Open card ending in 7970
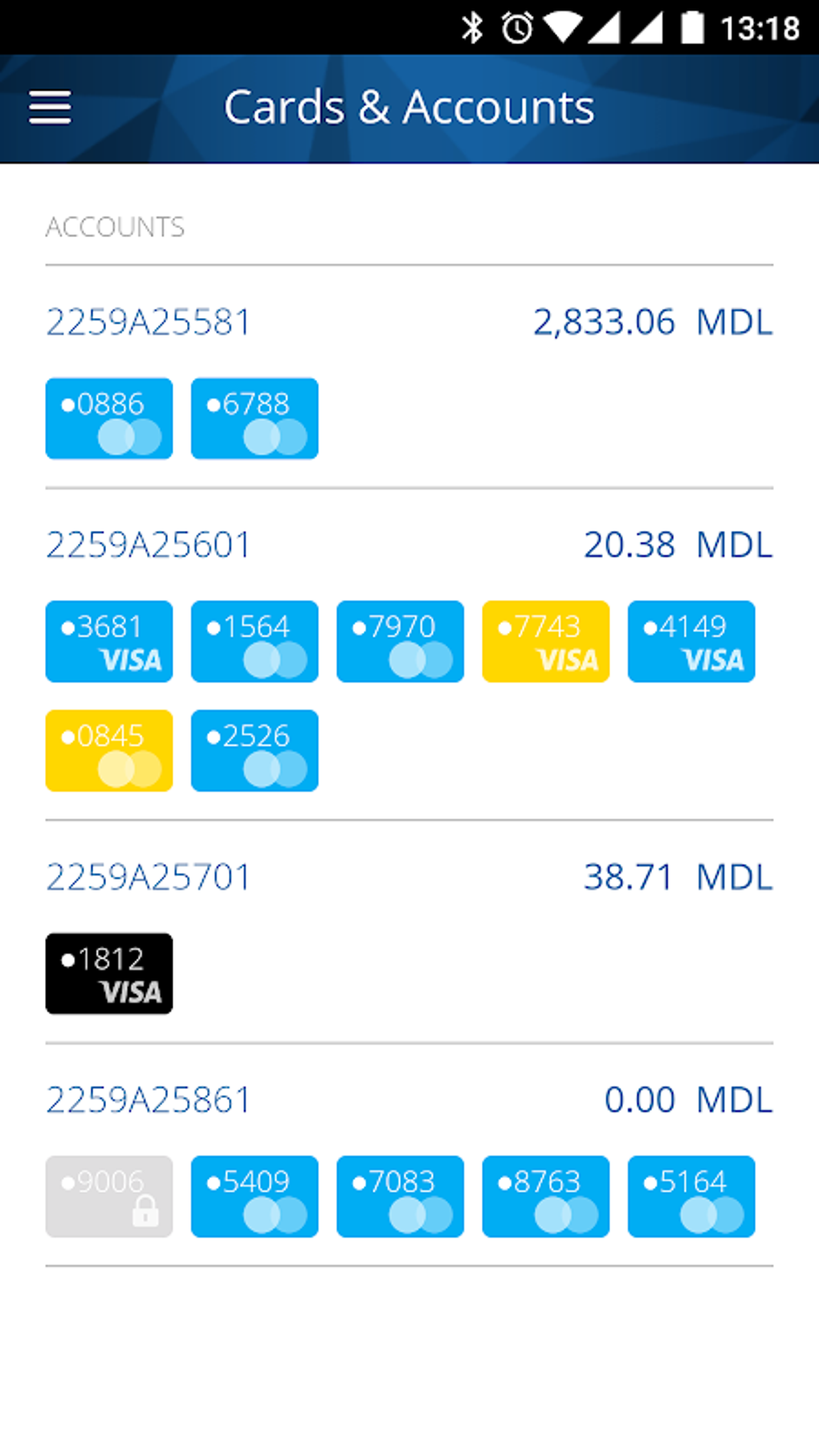 (x=400, y=642)
